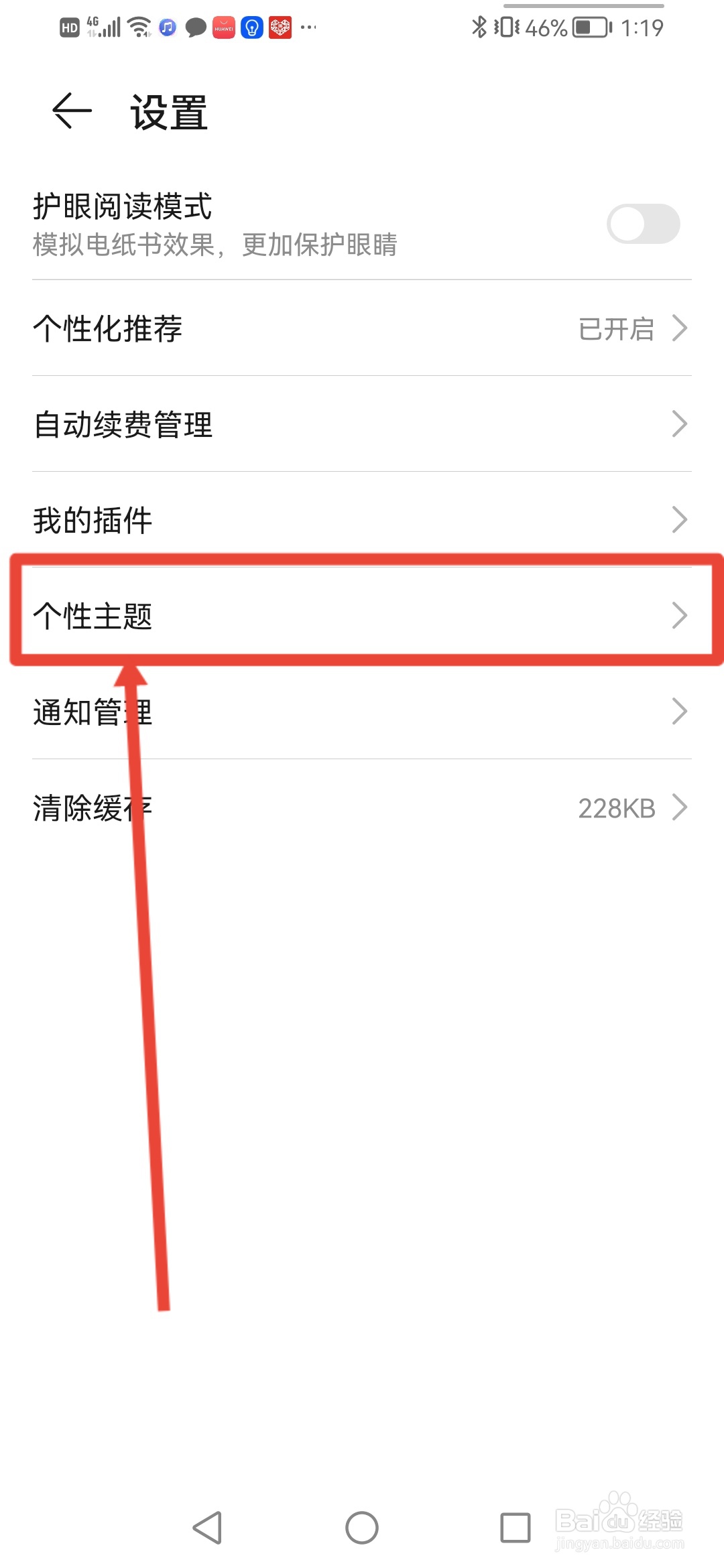The height and width of the screenshot is (1568, 724).
Task: Tap the red heart pattern notification icon
Action: coord(280,27)
